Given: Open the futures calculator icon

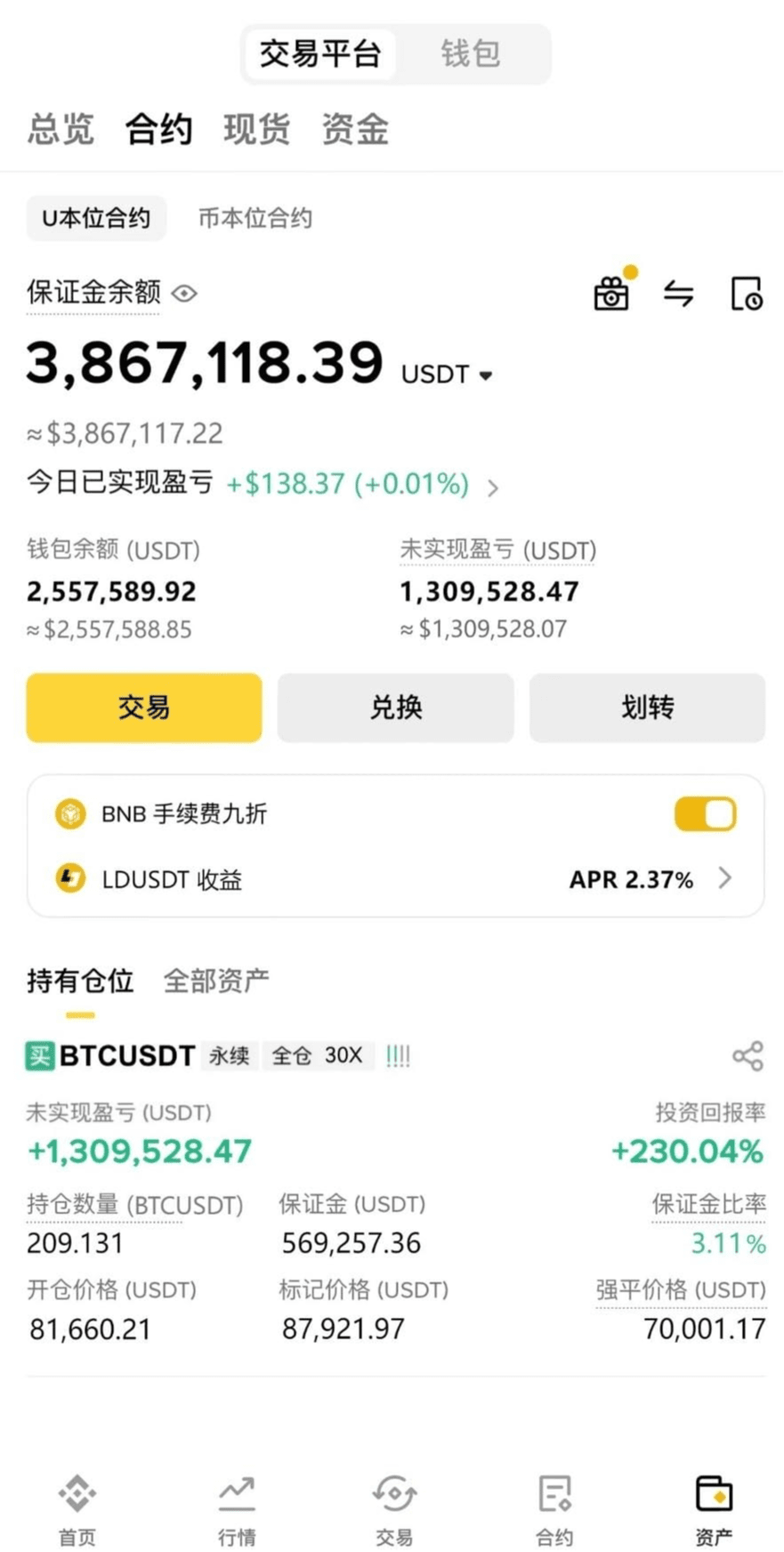Looking at the screenshot, I should point(746,294).
